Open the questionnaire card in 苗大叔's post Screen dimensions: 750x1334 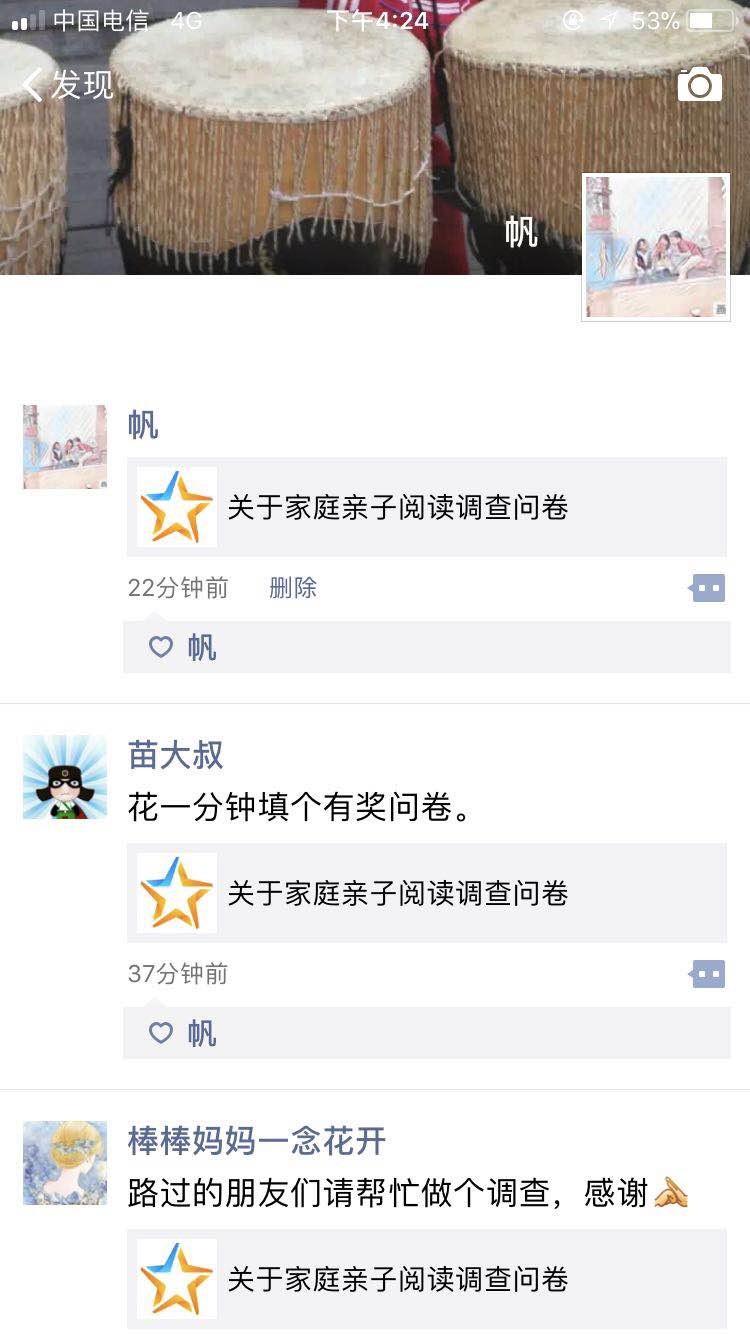coord(427,893)
